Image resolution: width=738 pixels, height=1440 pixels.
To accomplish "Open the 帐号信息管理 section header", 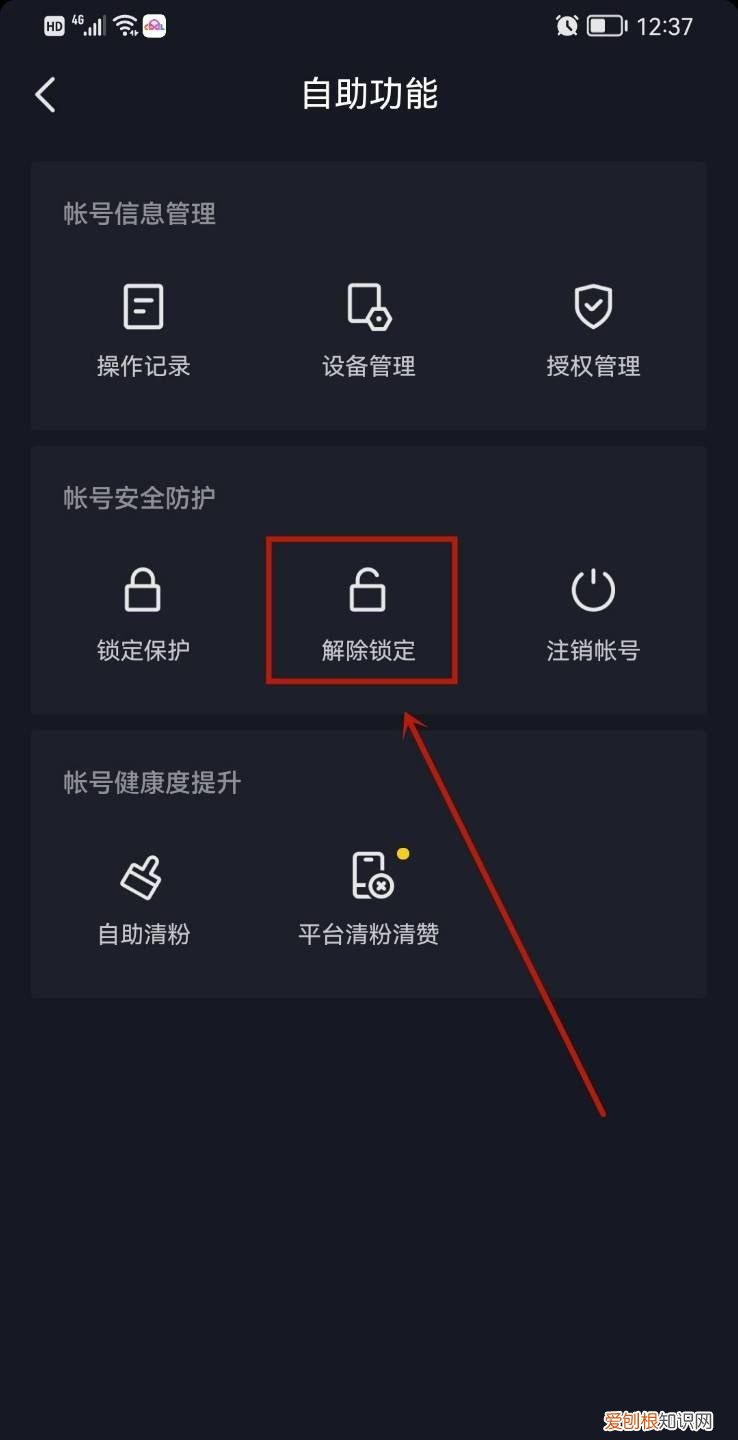I will click(x=140, y=214).
